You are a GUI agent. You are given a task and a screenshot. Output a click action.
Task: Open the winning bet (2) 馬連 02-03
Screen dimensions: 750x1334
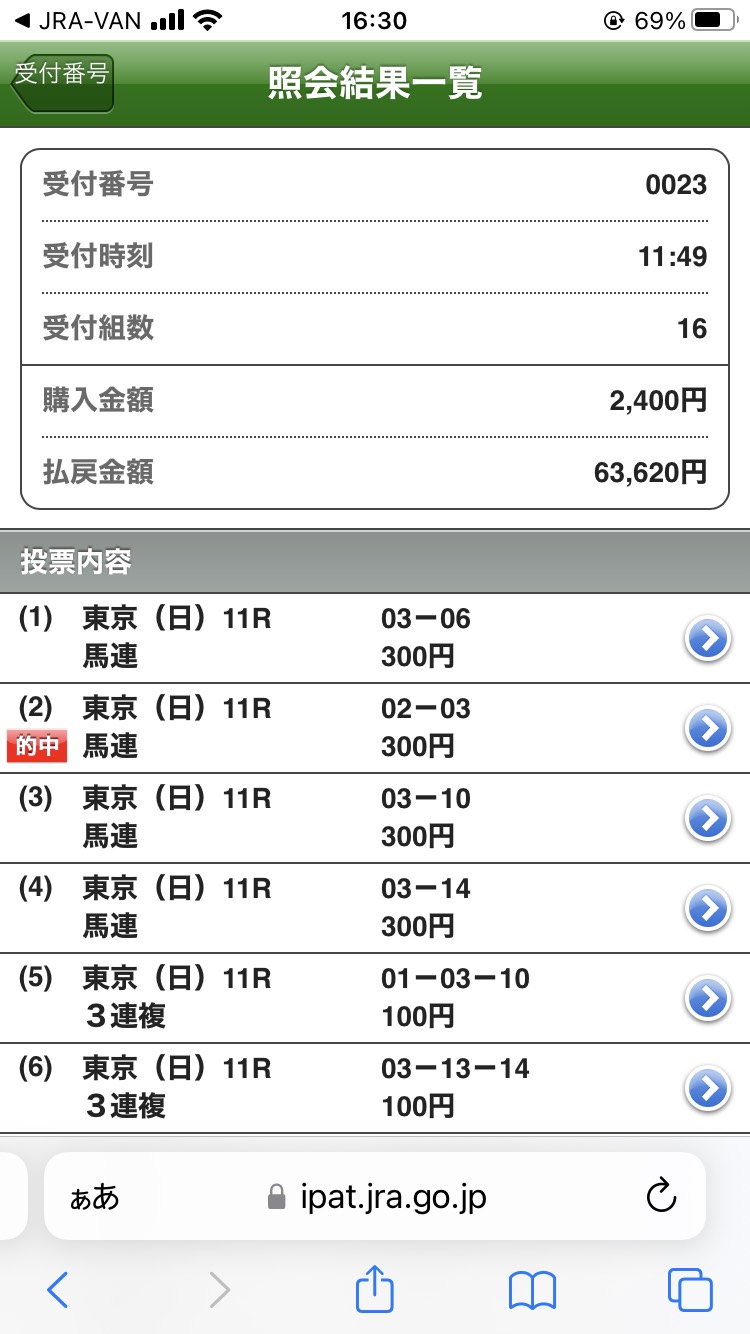pyautogui.click(x=375, y=728)
